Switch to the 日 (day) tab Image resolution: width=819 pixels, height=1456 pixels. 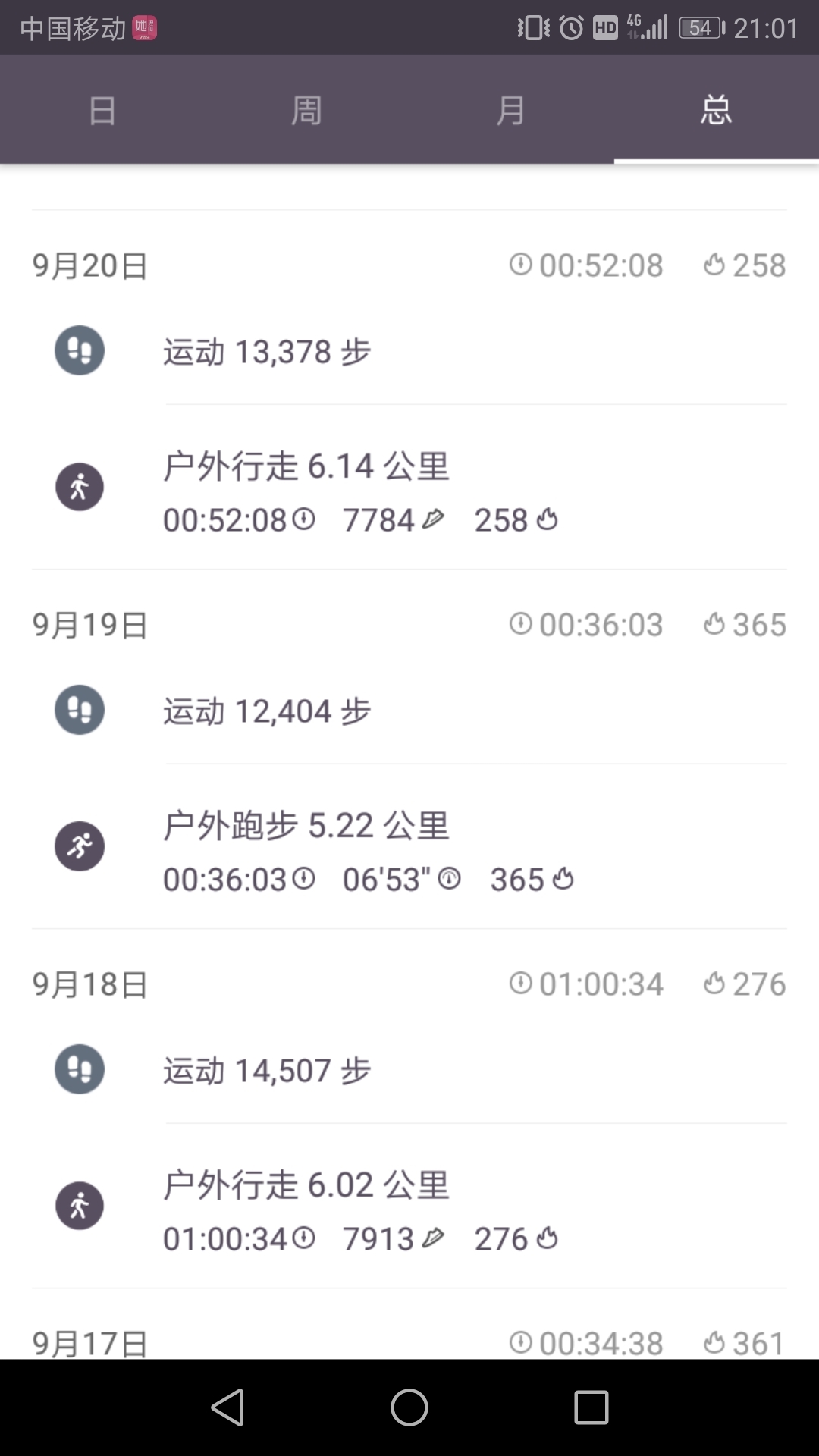pos(102,110)
